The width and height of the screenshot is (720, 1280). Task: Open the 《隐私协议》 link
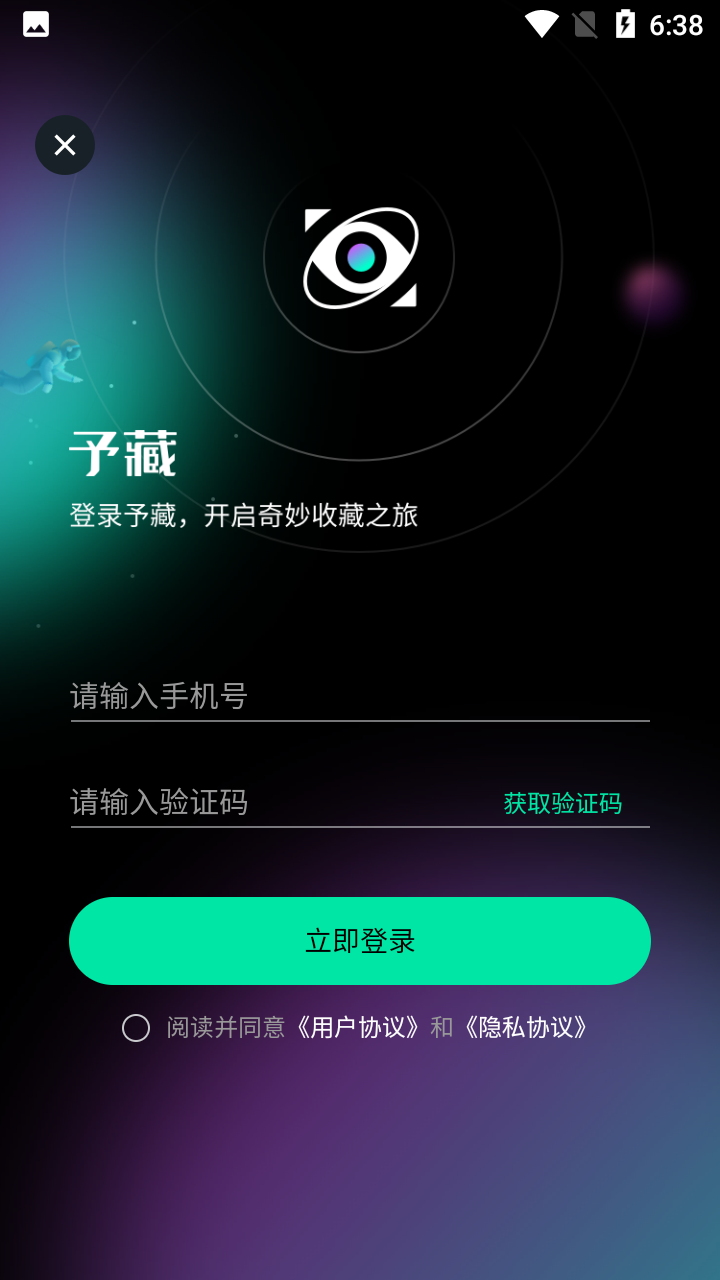click(526, 1027)
